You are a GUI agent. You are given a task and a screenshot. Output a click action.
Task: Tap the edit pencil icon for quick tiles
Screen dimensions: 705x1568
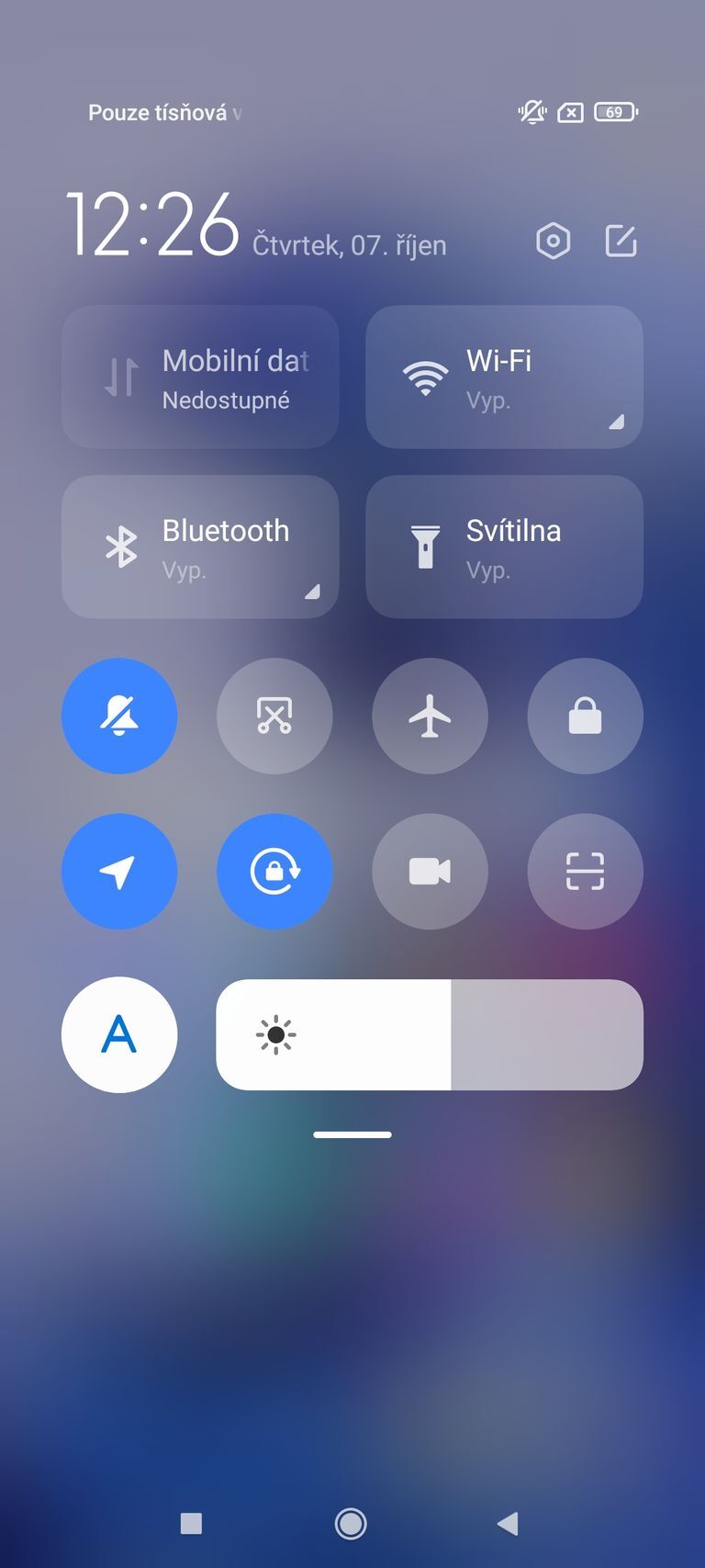(x=621, y=242)
